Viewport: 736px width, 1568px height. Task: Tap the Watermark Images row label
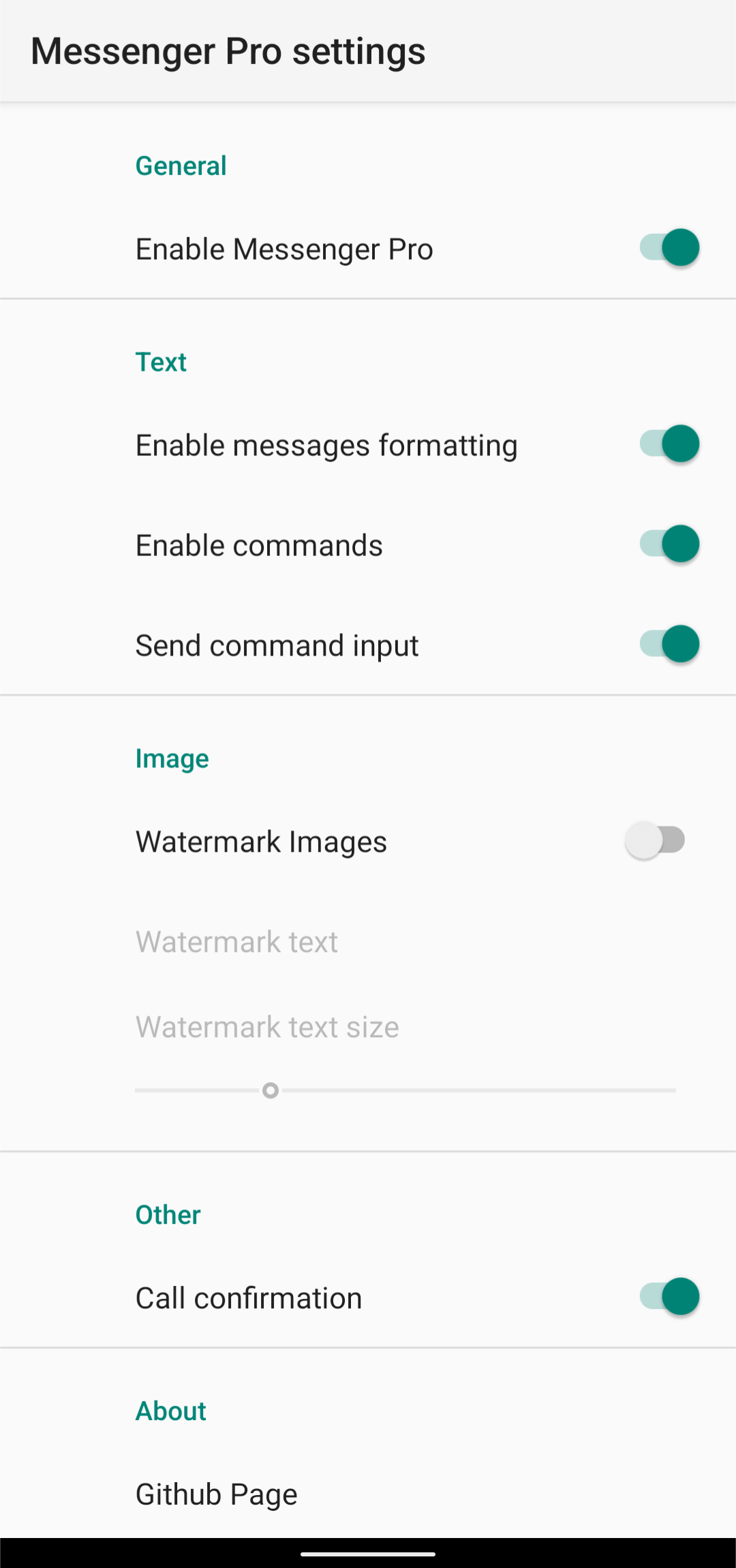(261, 840)
